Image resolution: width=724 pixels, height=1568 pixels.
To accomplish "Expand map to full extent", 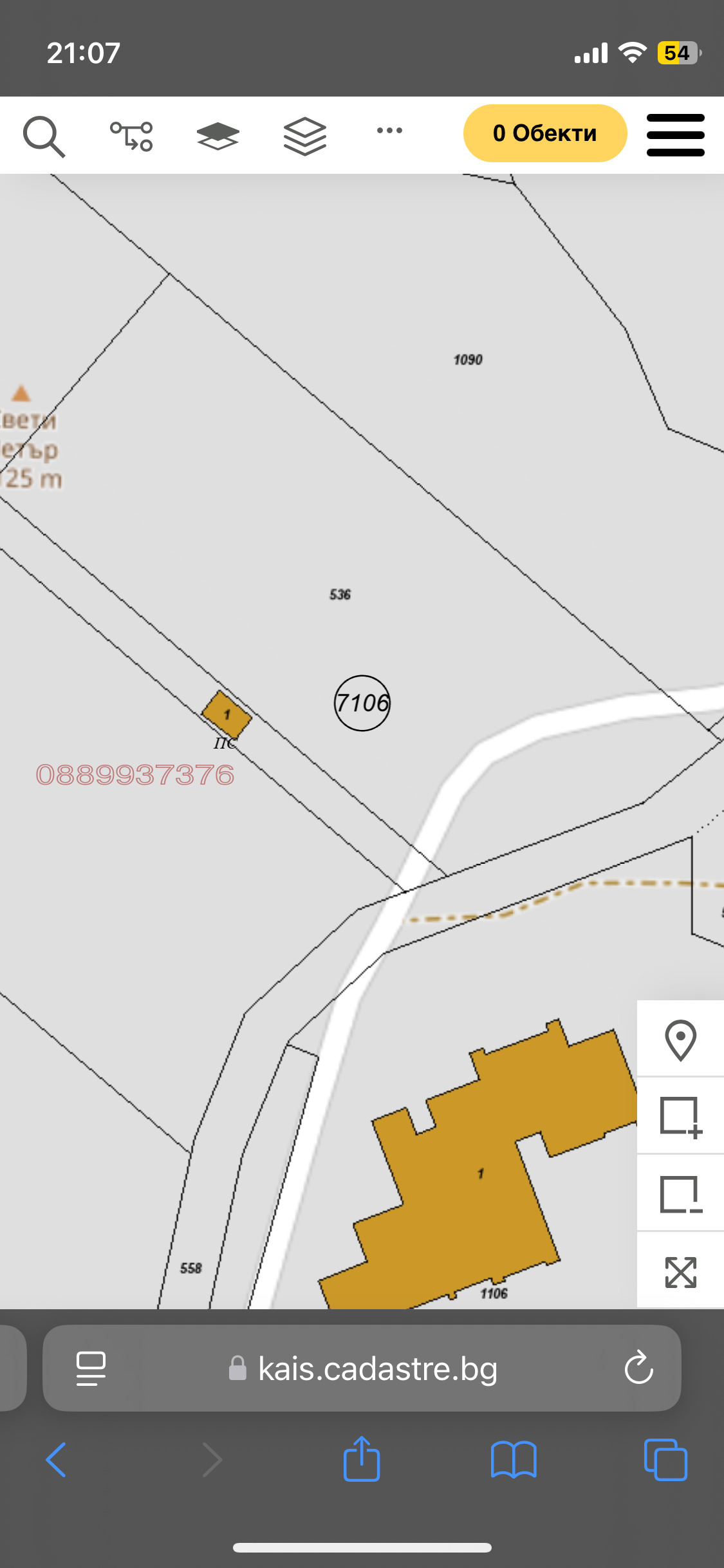I will point(680,1272).
